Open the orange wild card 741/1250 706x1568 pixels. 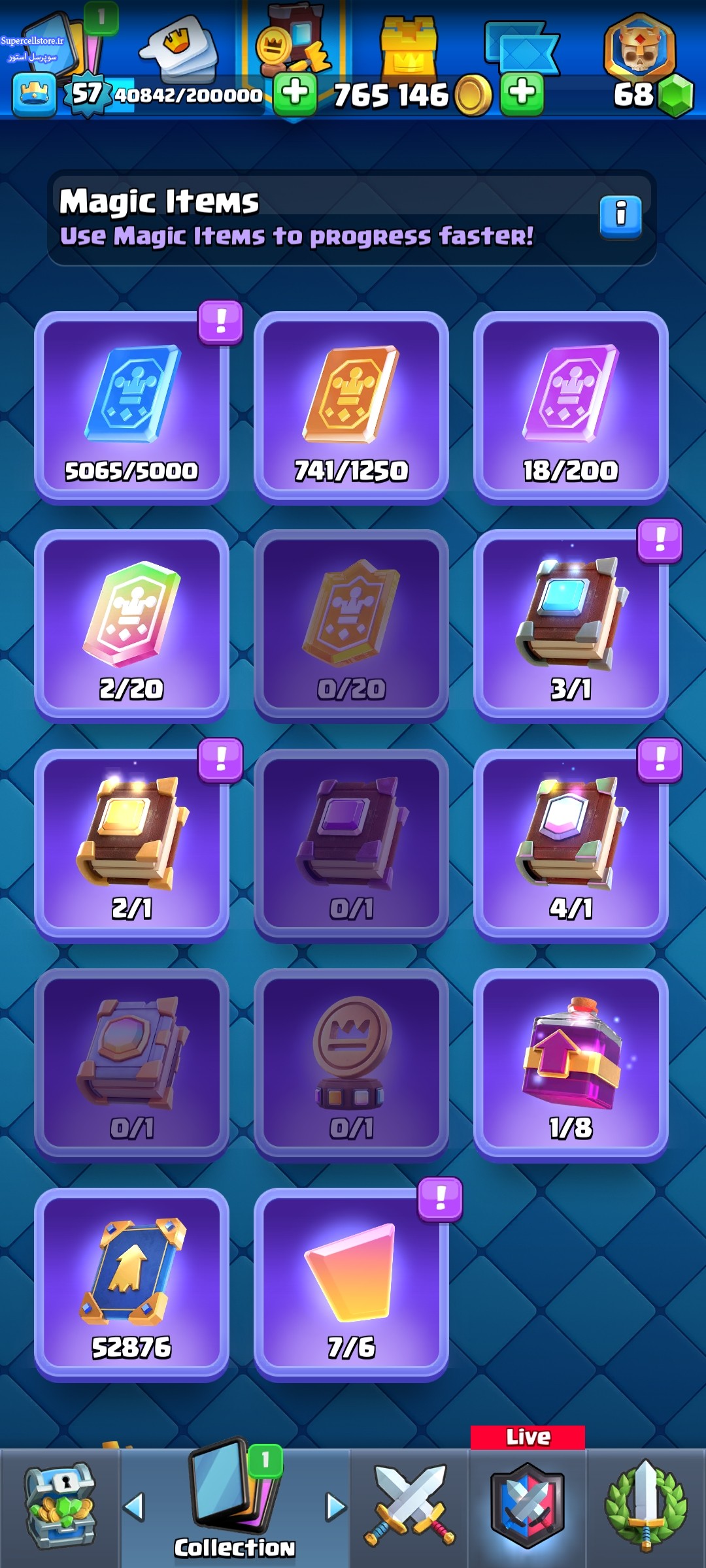[x=351, y=407]
